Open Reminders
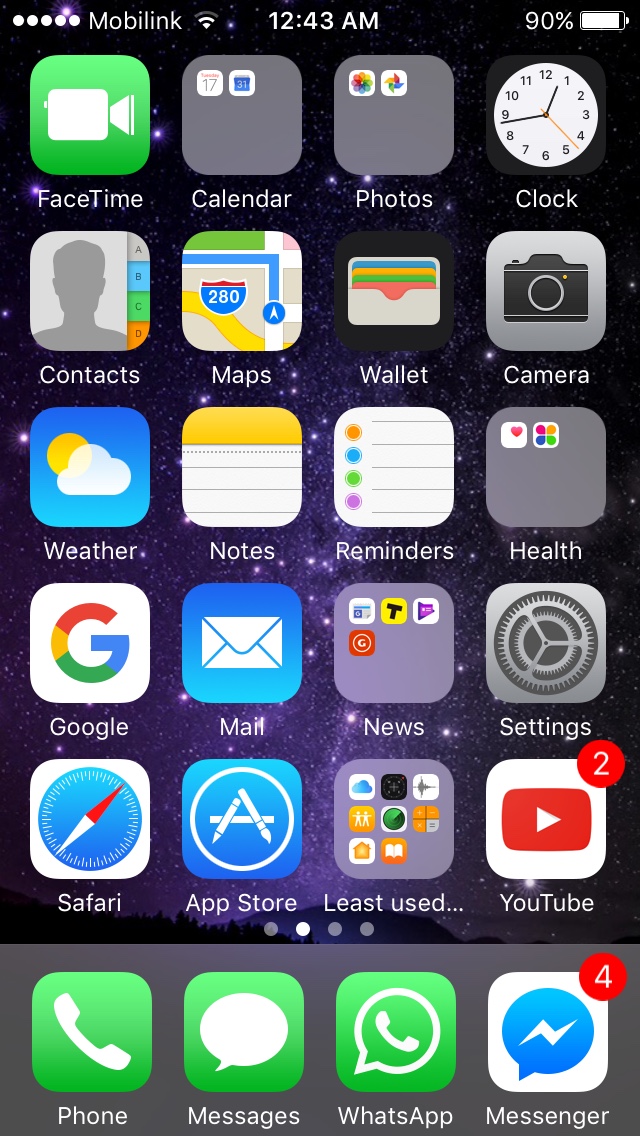 coord(394,467)
